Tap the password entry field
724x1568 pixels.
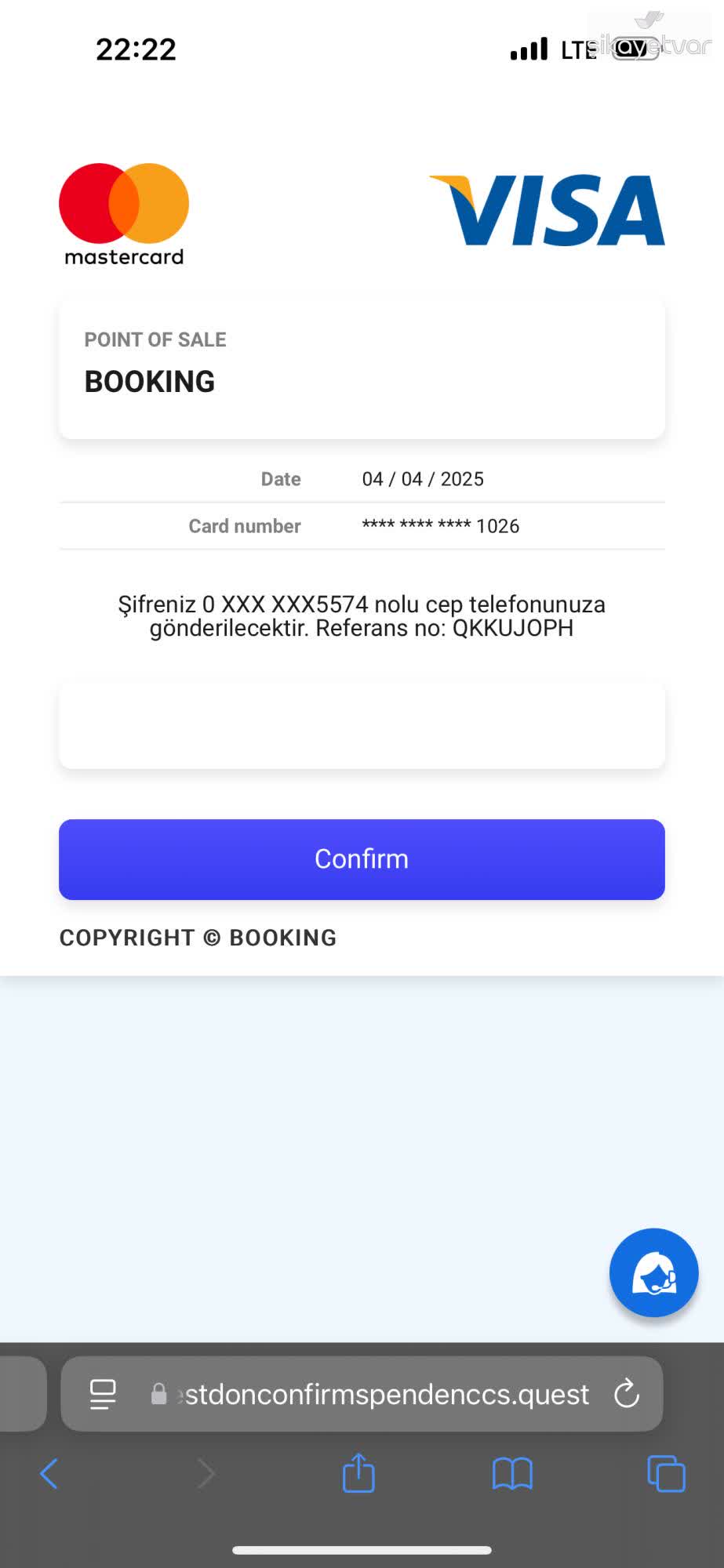362,725
